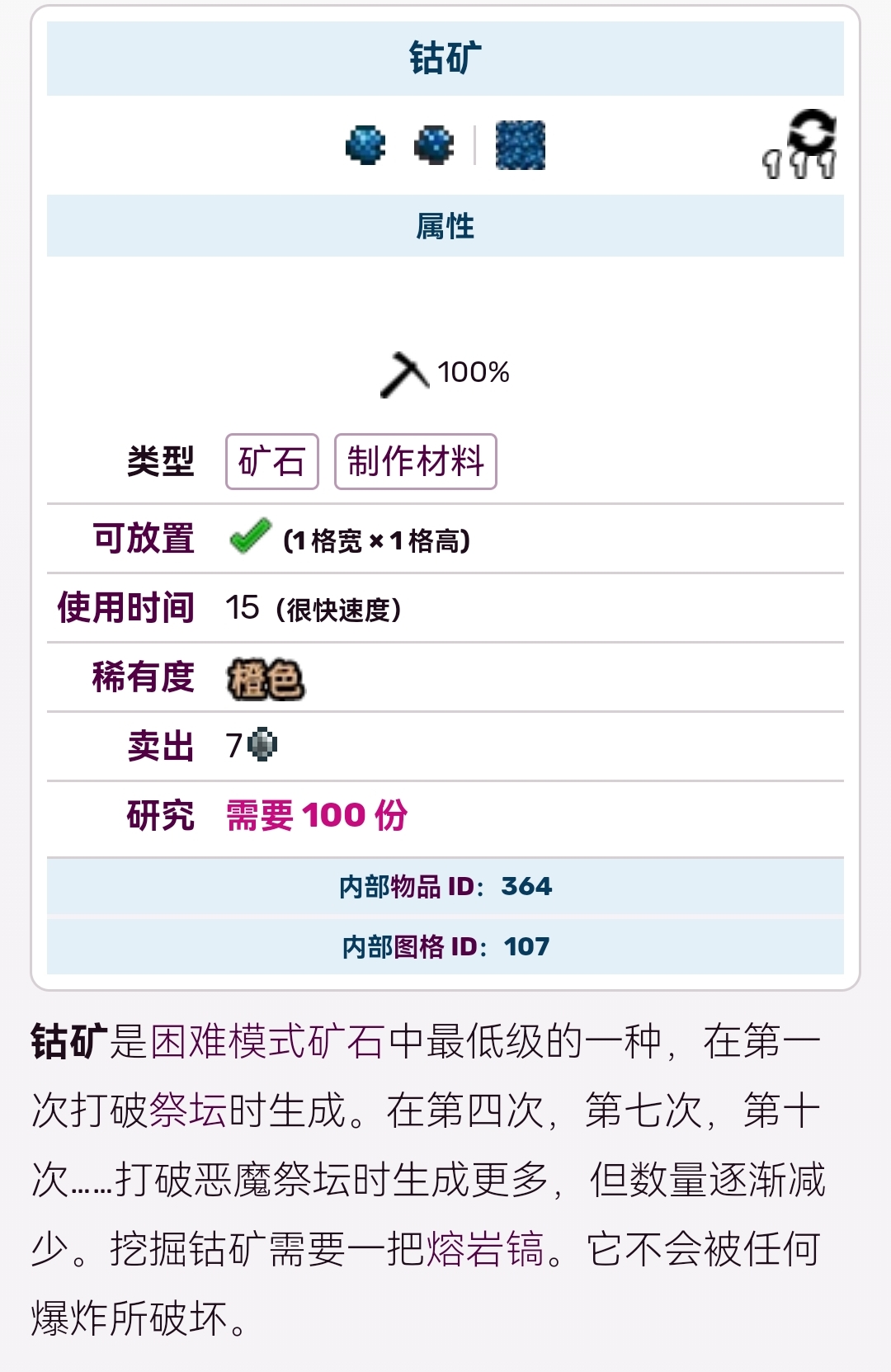Image resolution: width=891 pixels, height=1372 pixels.
Task: Open the 需要 100 份 research link
Action: tap(317, 816)
